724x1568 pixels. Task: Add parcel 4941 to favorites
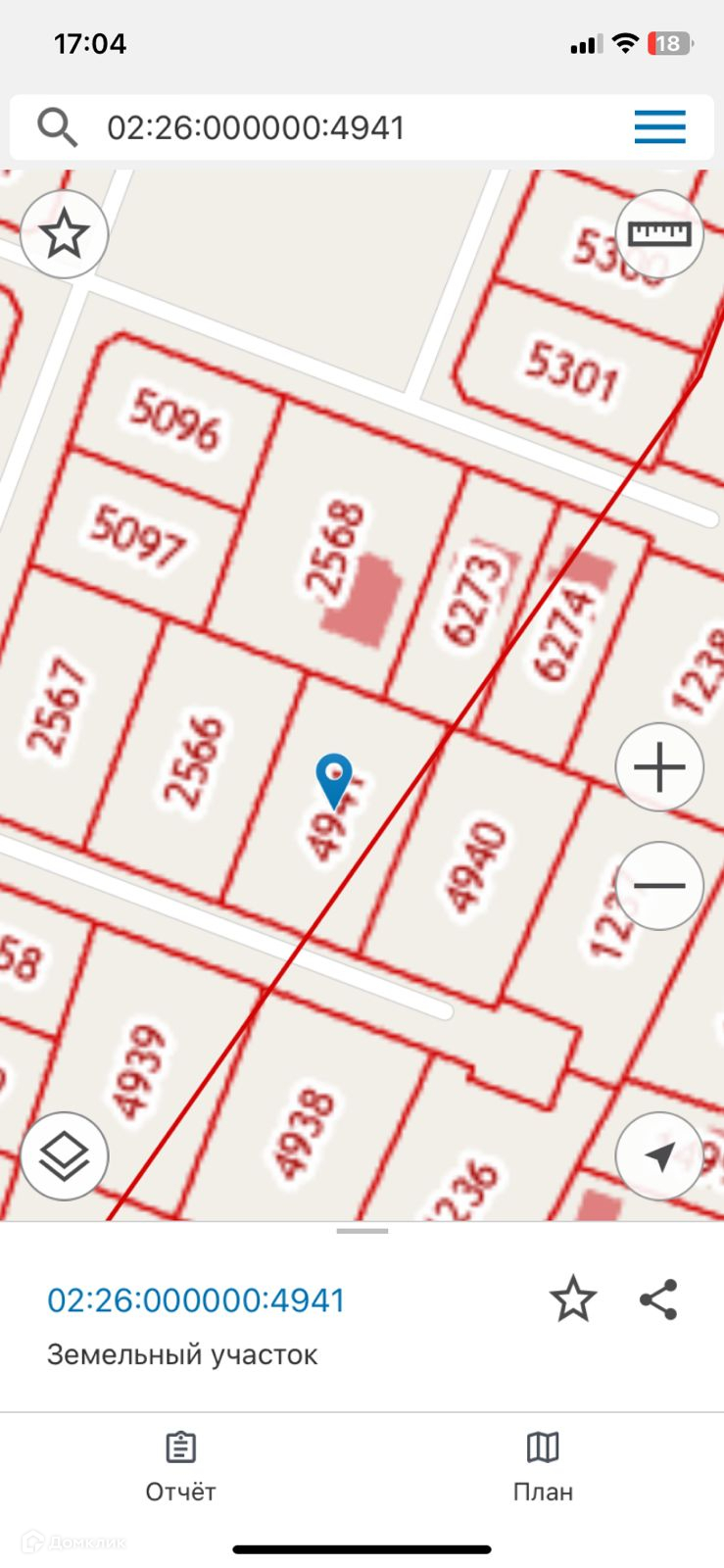572,1299
